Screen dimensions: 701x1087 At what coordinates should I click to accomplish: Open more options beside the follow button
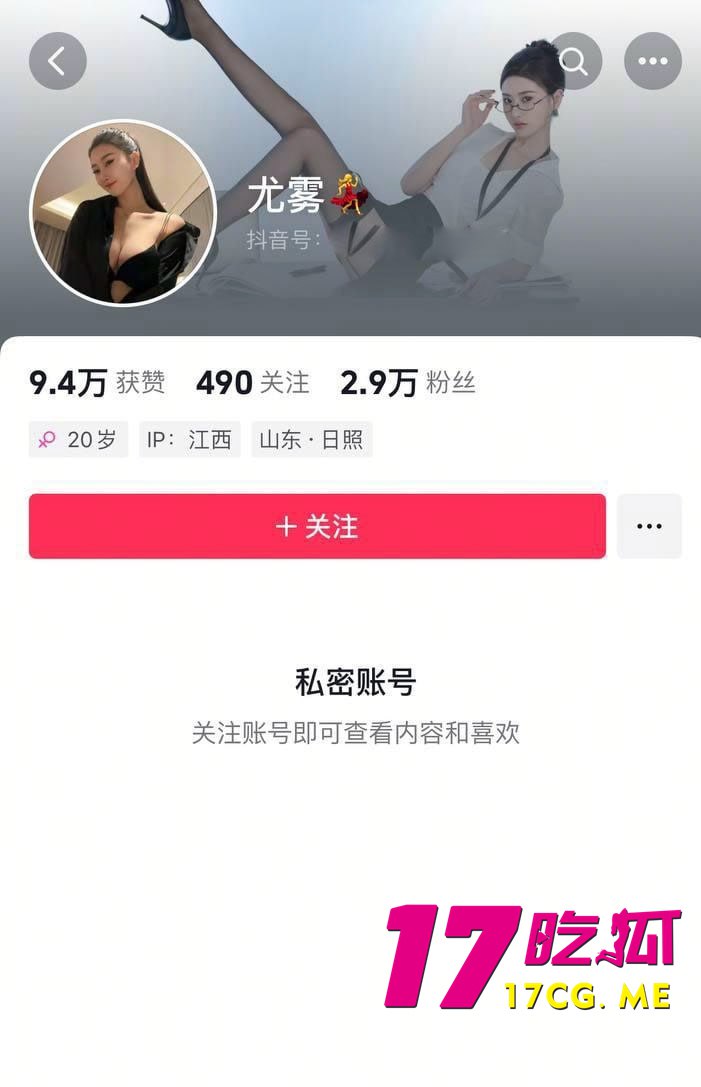[x=649, y=526]
